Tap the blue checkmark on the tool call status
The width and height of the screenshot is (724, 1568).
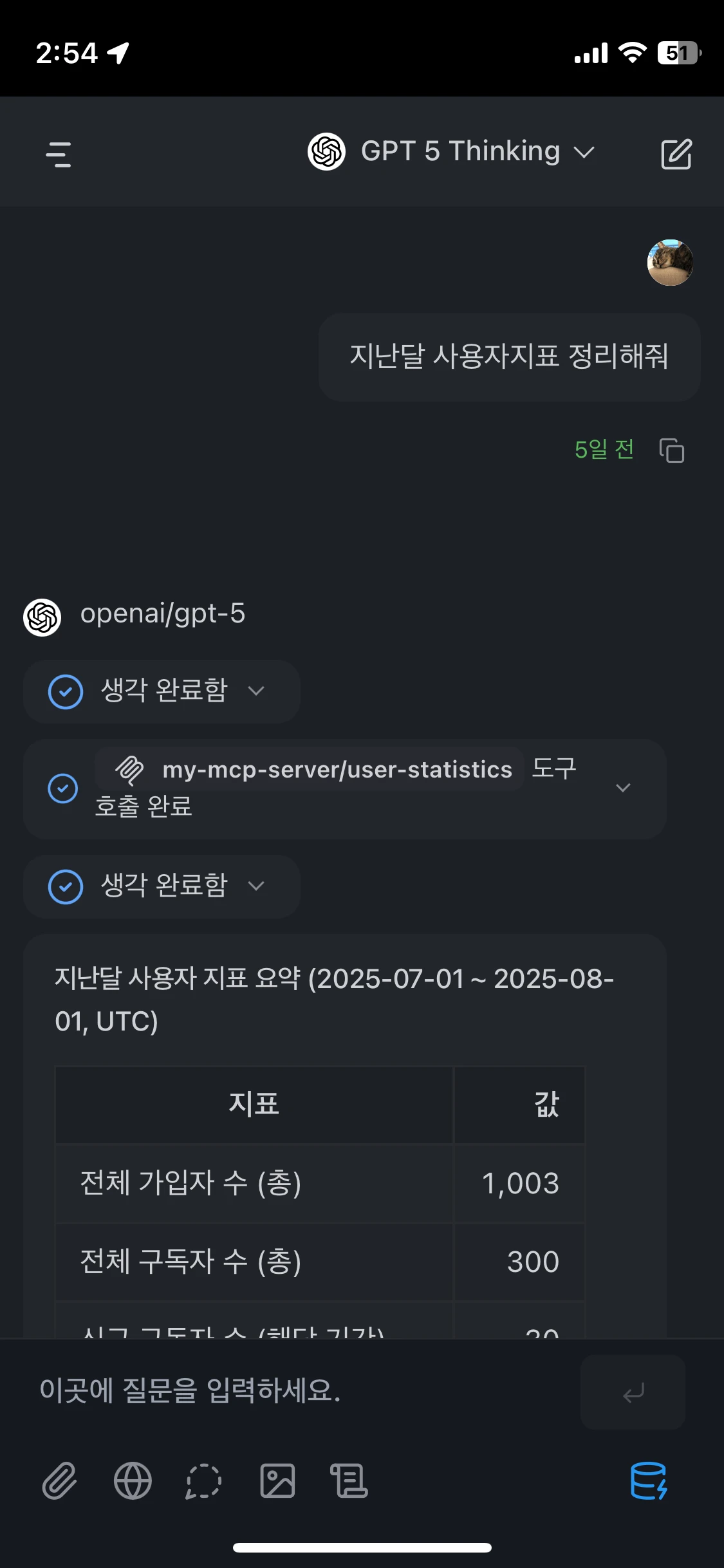[62, 788]
